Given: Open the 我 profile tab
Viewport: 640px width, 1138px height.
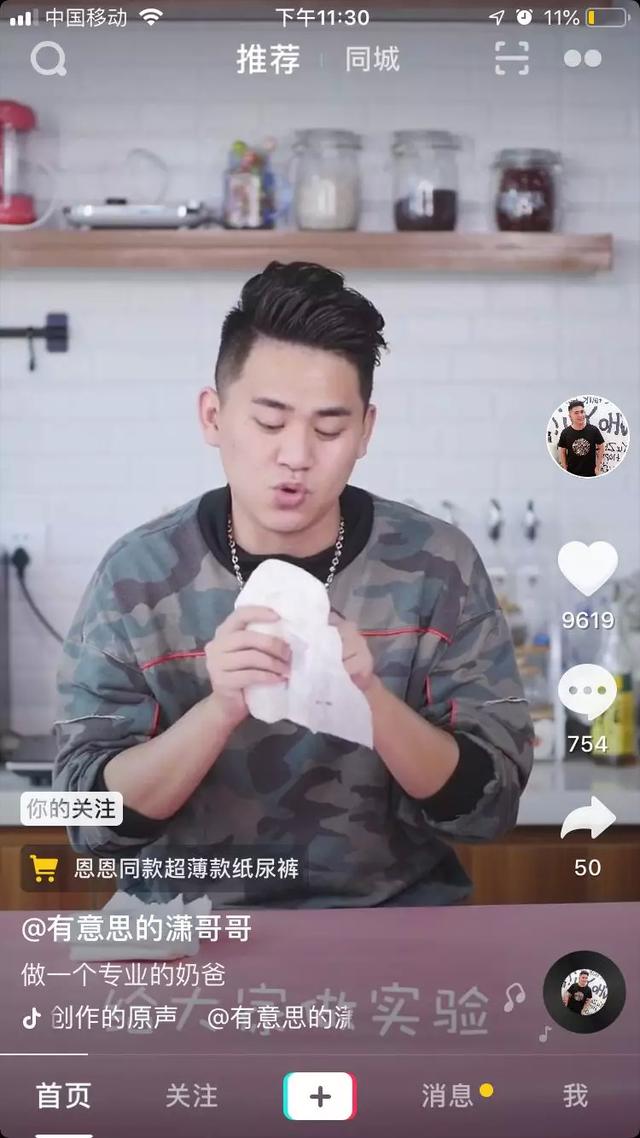Looking at the screenshot, I should point(575,1096).
